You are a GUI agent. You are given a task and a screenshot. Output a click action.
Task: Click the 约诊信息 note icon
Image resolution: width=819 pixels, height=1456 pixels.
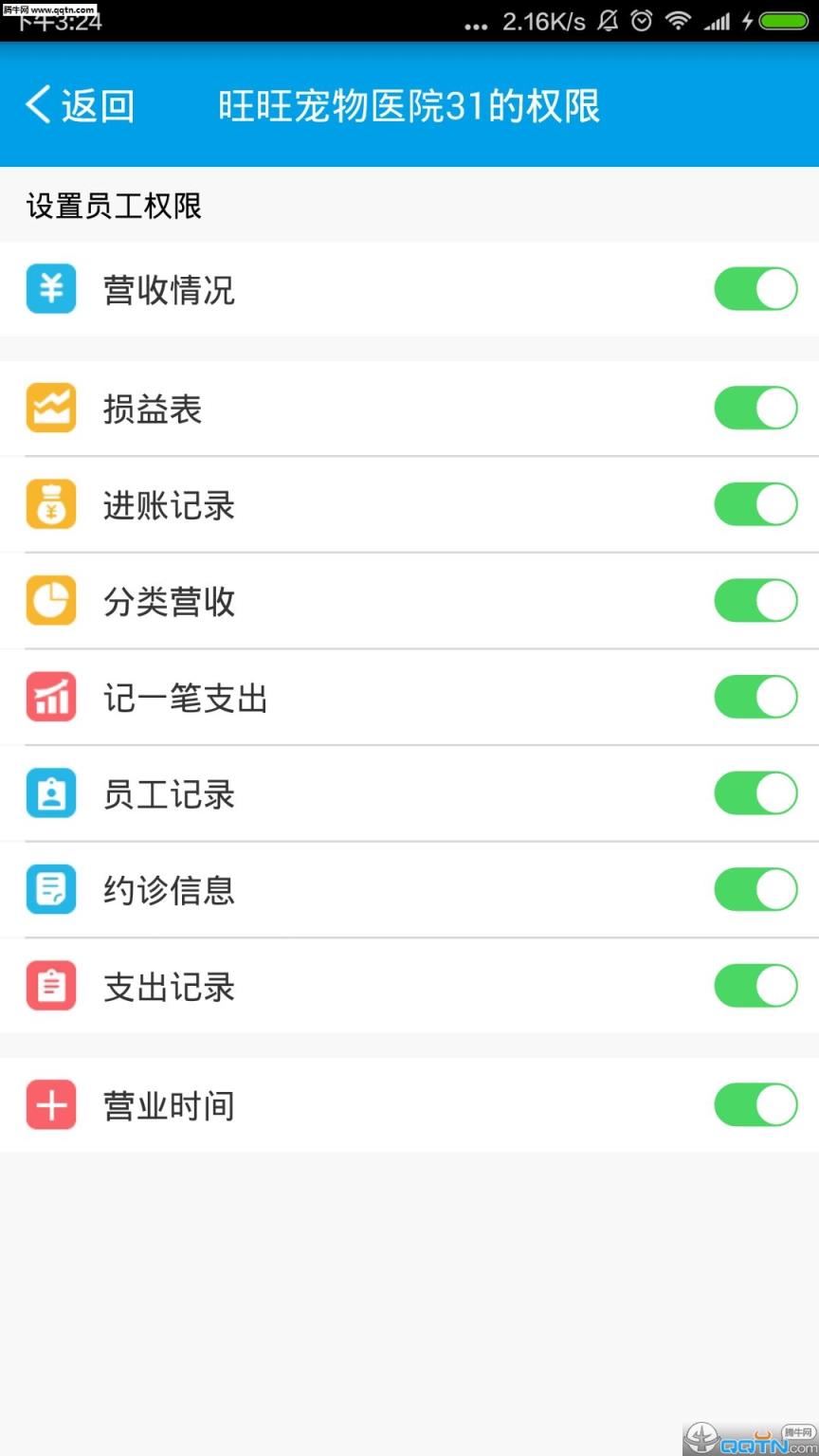coord(50,889)
